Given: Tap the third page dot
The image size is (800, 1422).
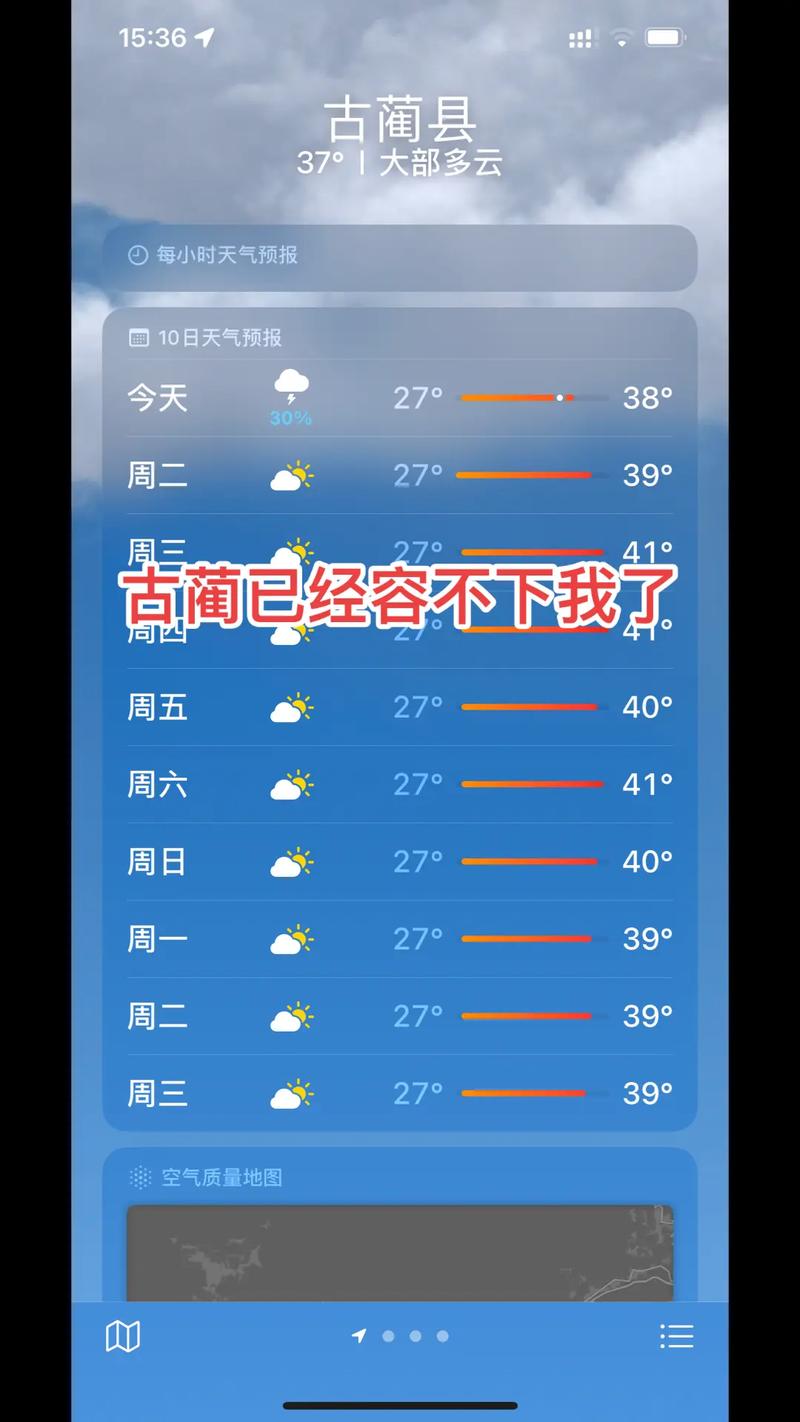Looking at the screenshot, I should [416, 1335].
